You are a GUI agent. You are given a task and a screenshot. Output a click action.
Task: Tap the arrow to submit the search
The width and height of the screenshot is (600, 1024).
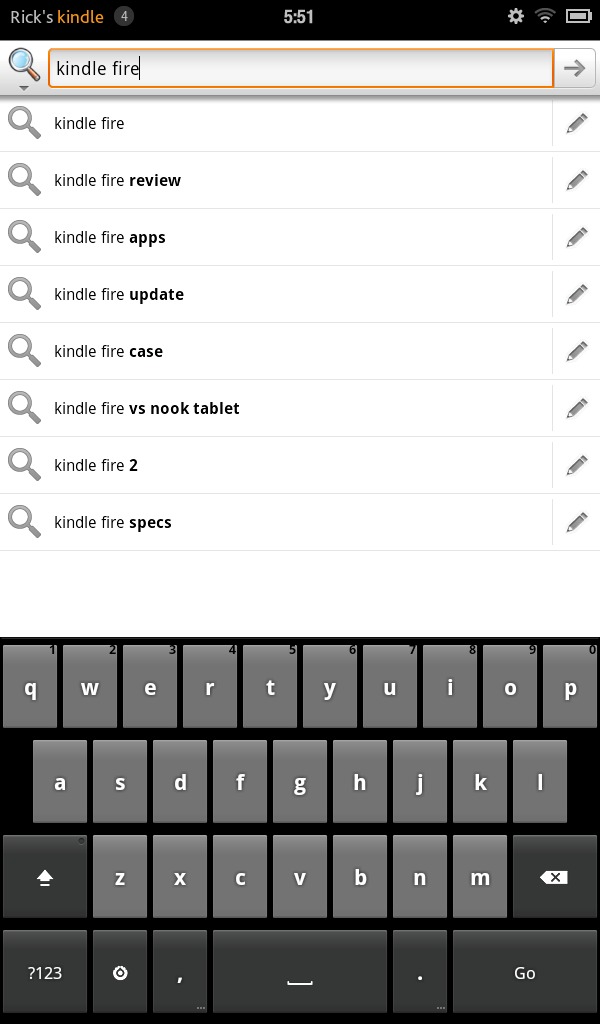click(575, 68)
